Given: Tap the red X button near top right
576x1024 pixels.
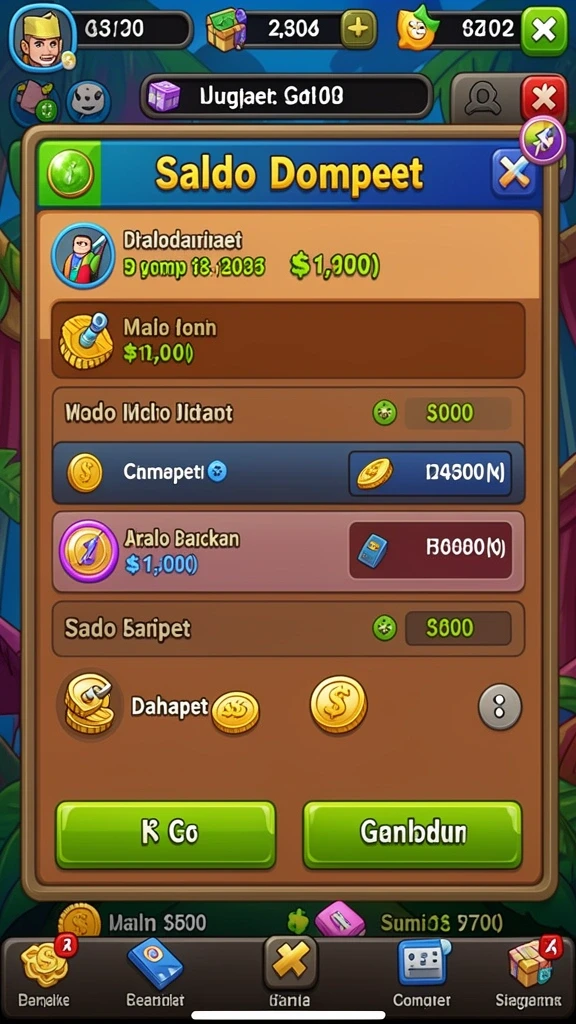Looking at the screenshot, I should (543, 99).
